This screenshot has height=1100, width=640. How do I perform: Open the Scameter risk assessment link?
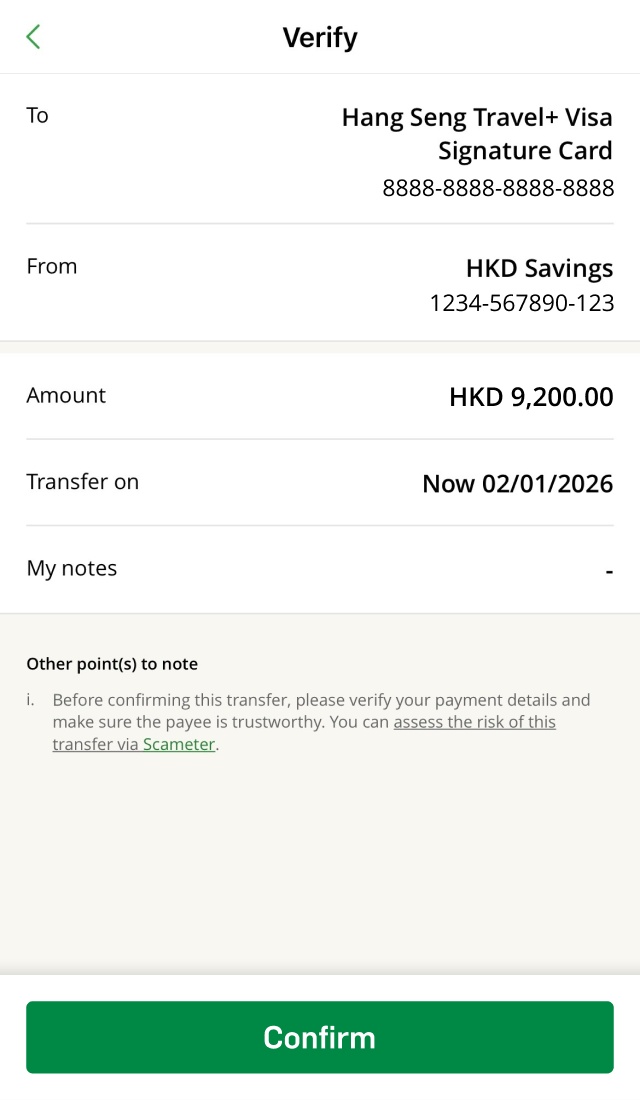point(178,744)
